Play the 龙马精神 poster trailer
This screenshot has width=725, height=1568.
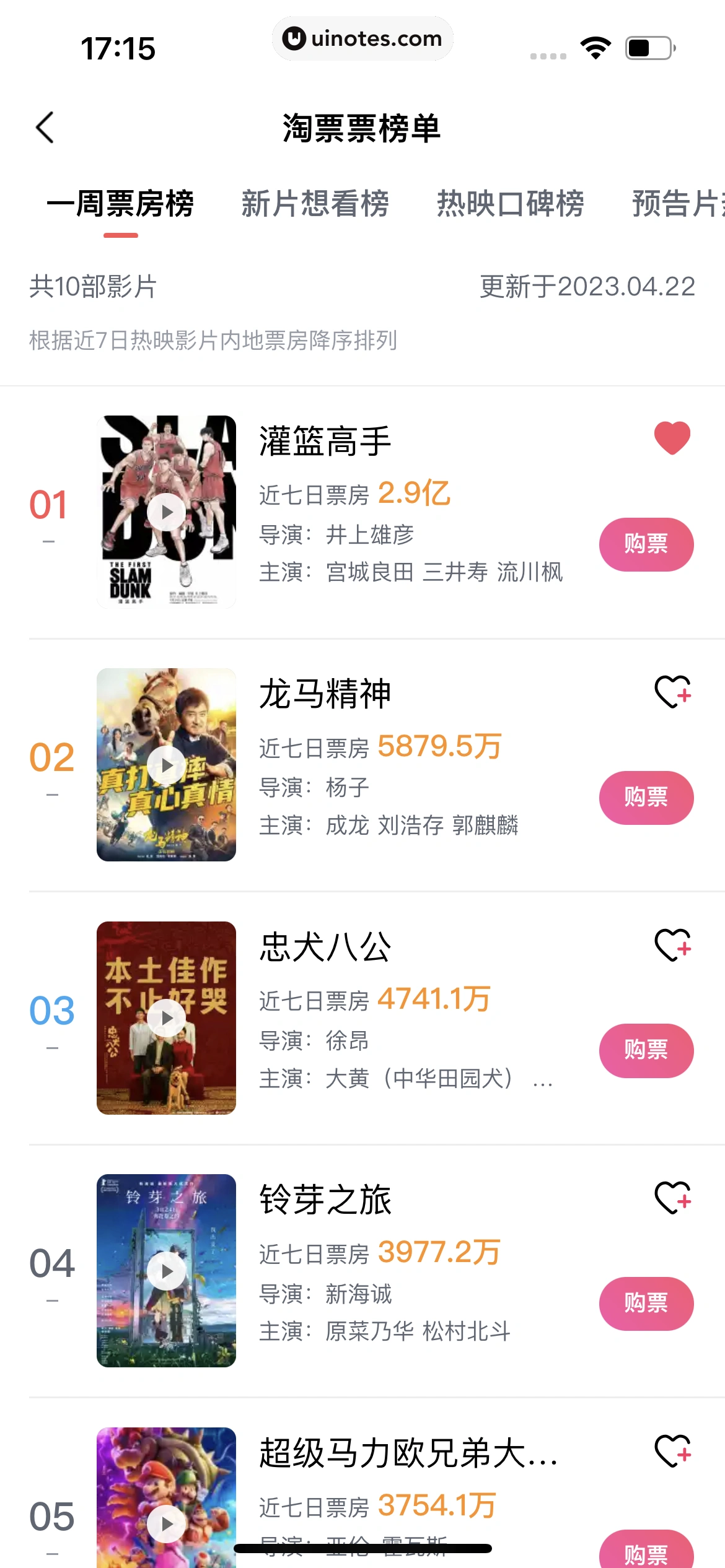tap(166, 765)
